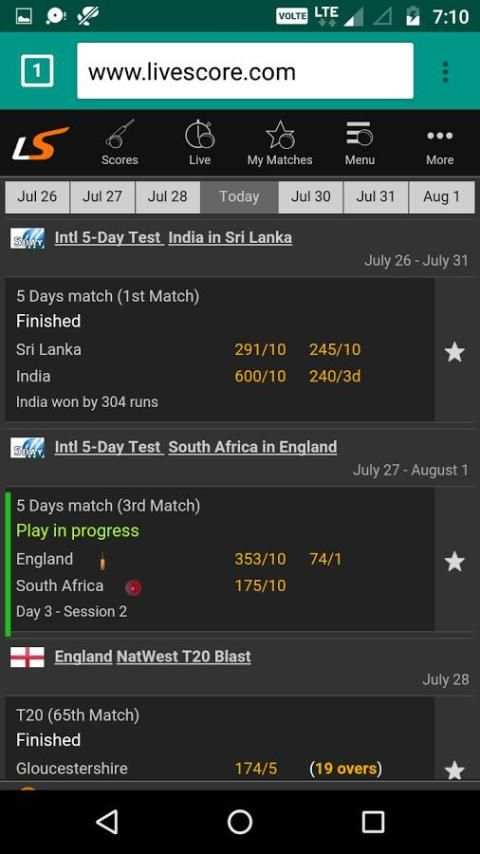
Task: Tap the www.livescore.com address bar
Action: [245, 71]
